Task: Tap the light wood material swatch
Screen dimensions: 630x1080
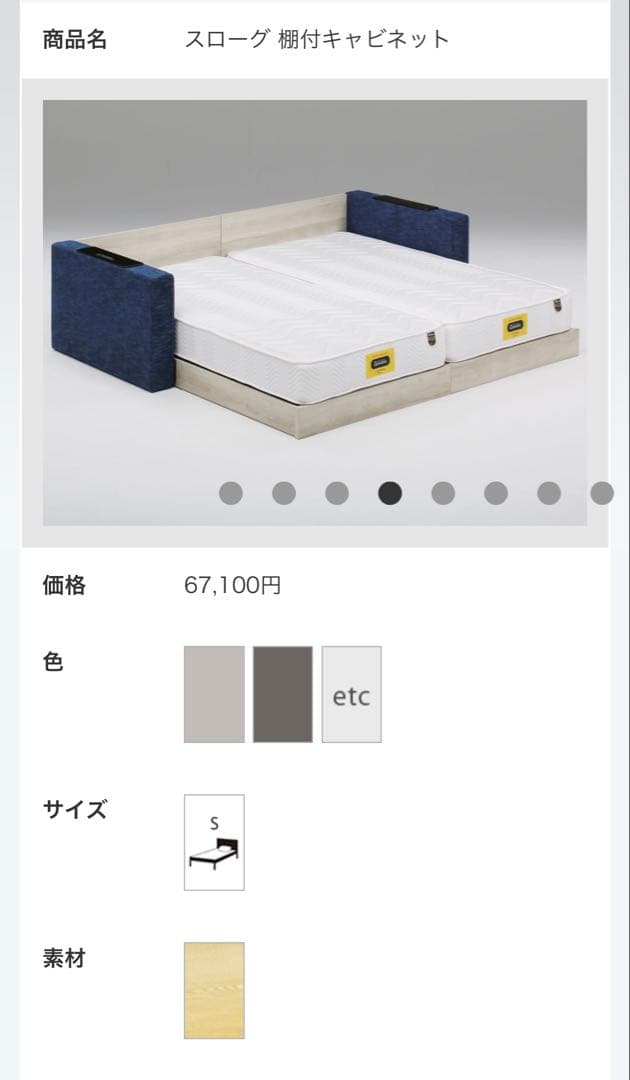Action: tap(214, 990)
